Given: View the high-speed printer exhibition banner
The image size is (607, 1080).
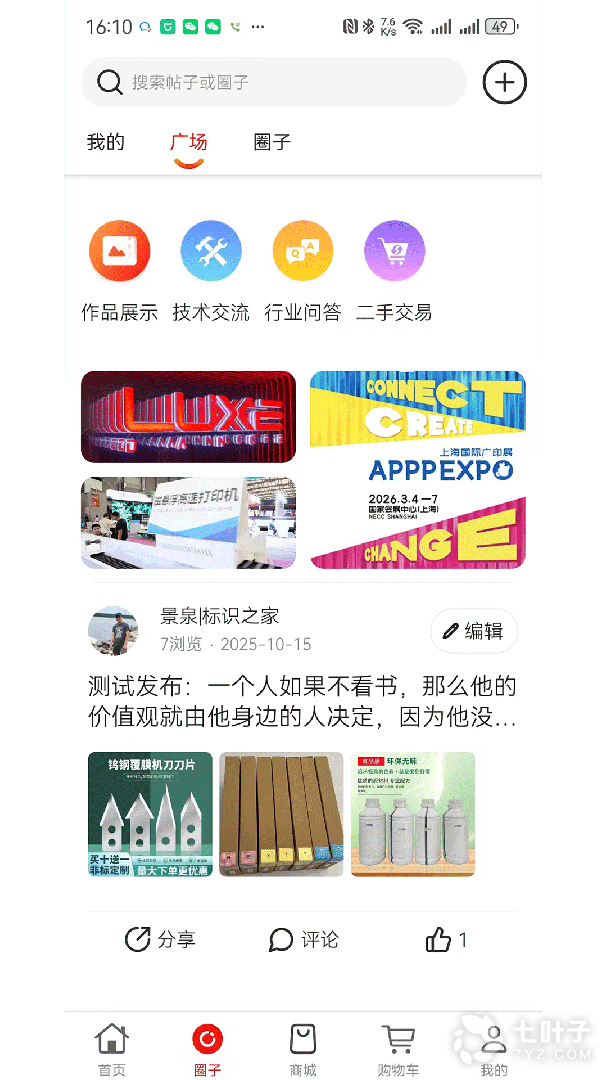Looking at the screenshot, I should pos(188,522).
